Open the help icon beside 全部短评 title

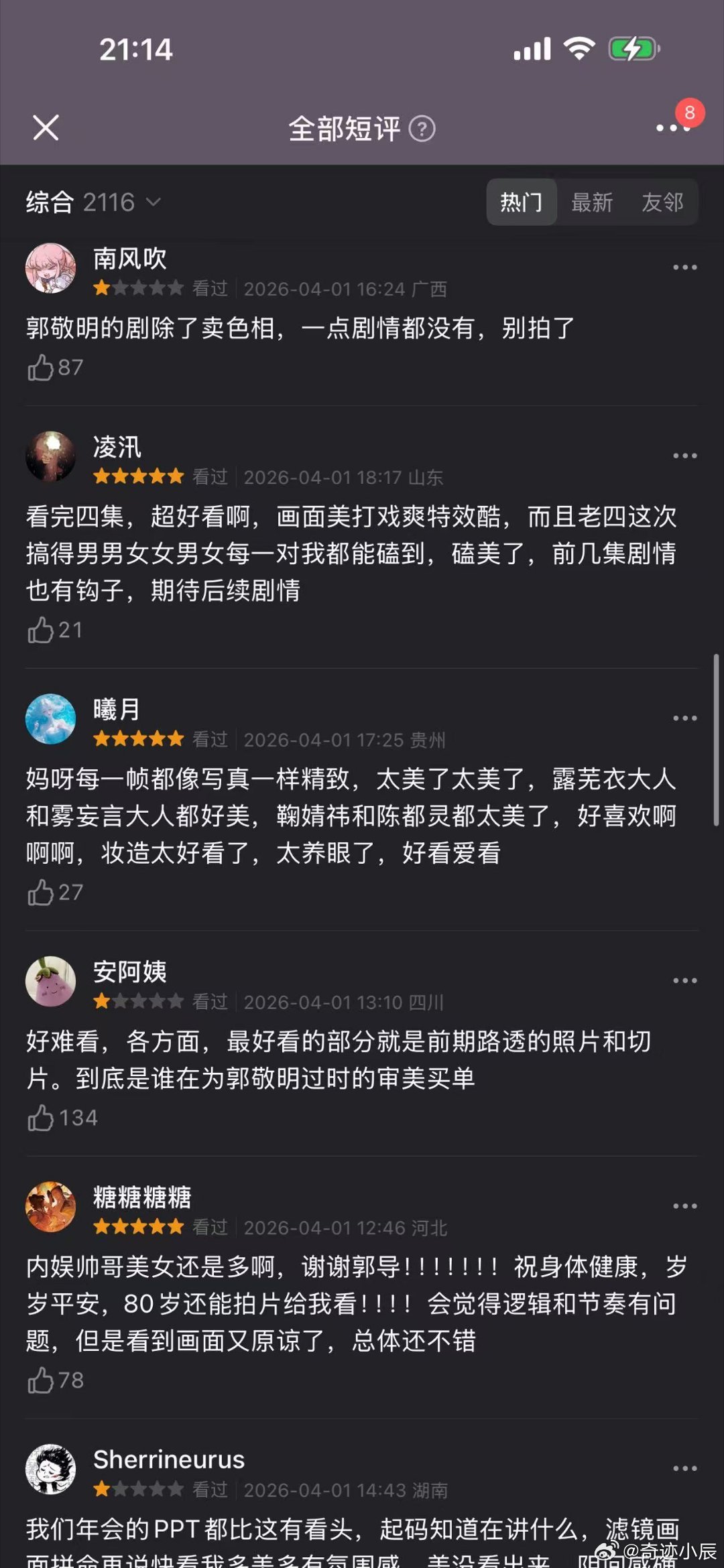click(x=423, y=129)
